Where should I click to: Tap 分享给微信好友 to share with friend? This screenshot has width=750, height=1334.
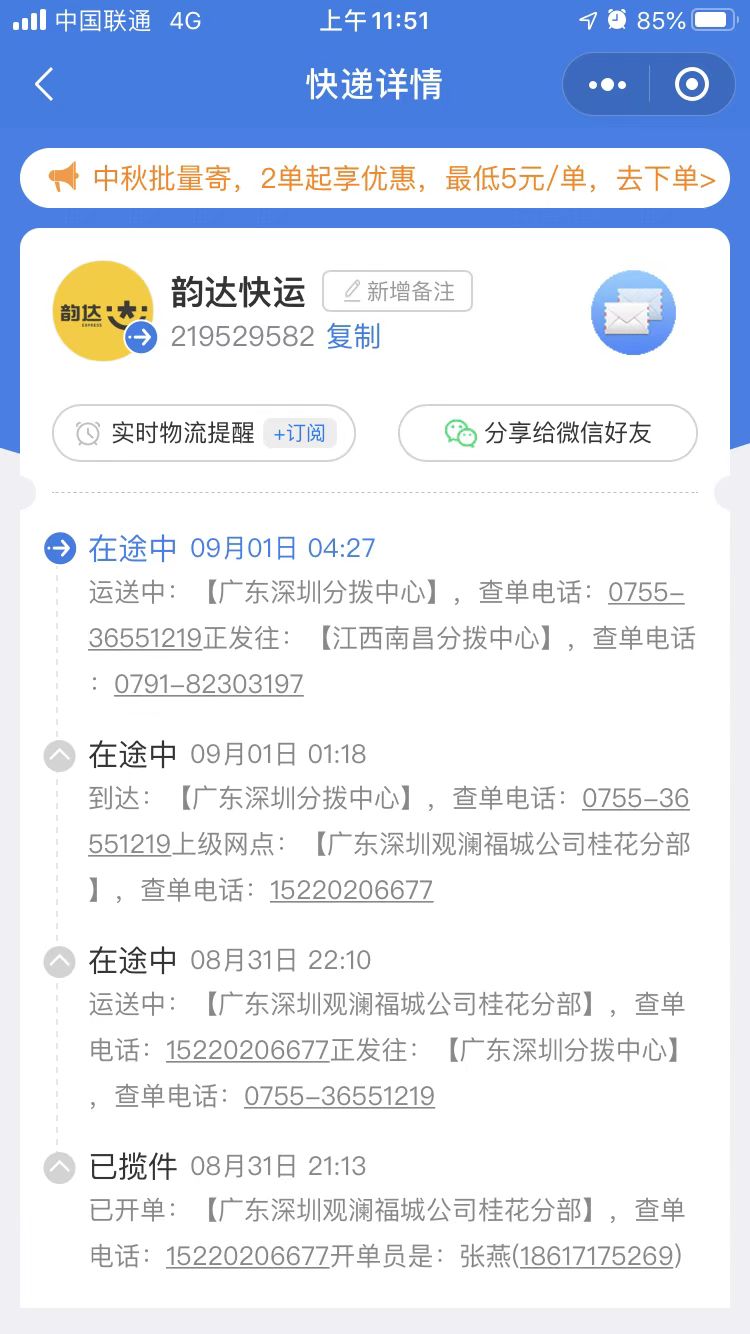(548, 433)
